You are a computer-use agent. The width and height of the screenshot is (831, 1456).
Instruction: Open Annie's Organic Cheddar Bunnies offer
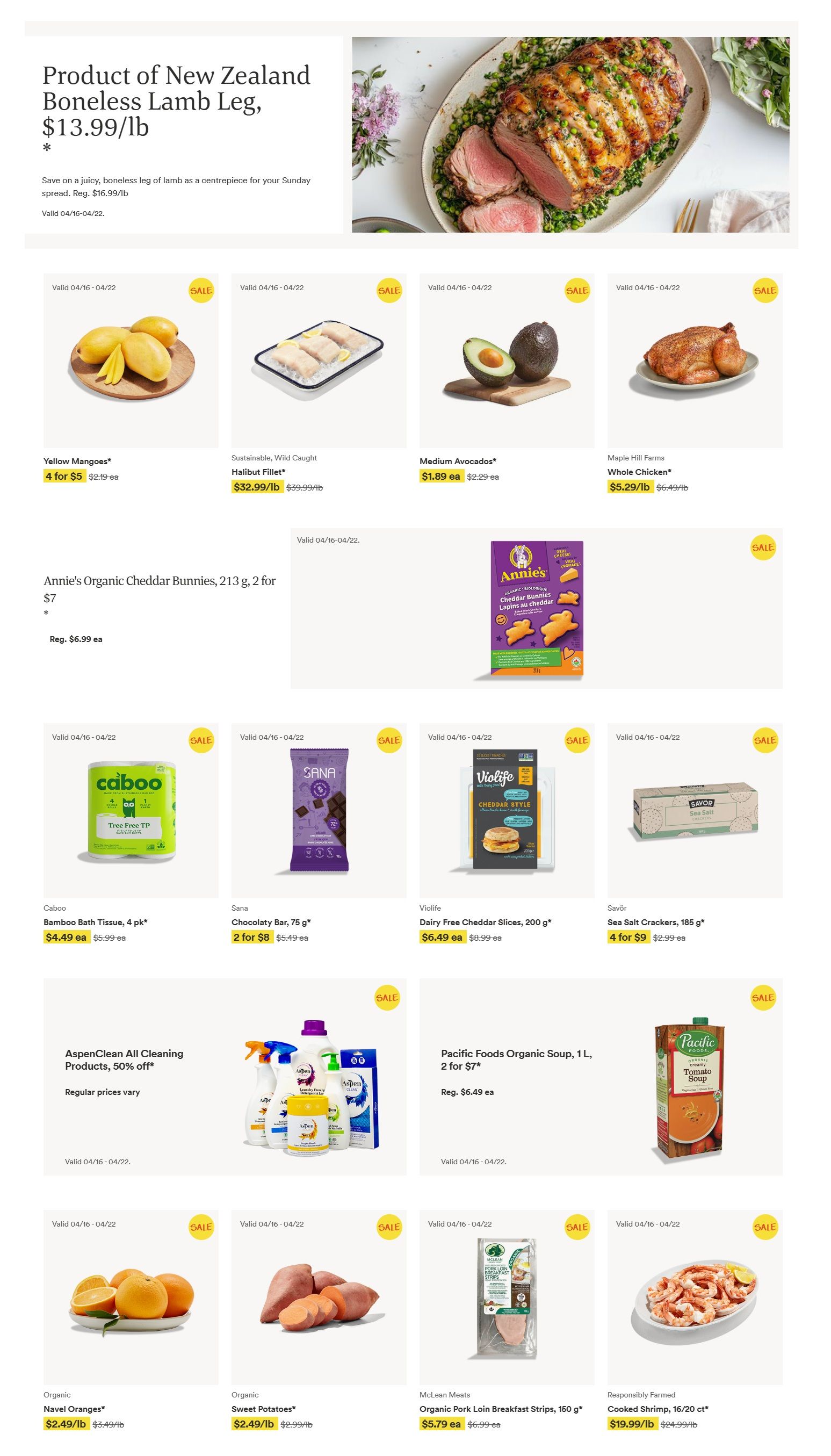tap(536, 608)
